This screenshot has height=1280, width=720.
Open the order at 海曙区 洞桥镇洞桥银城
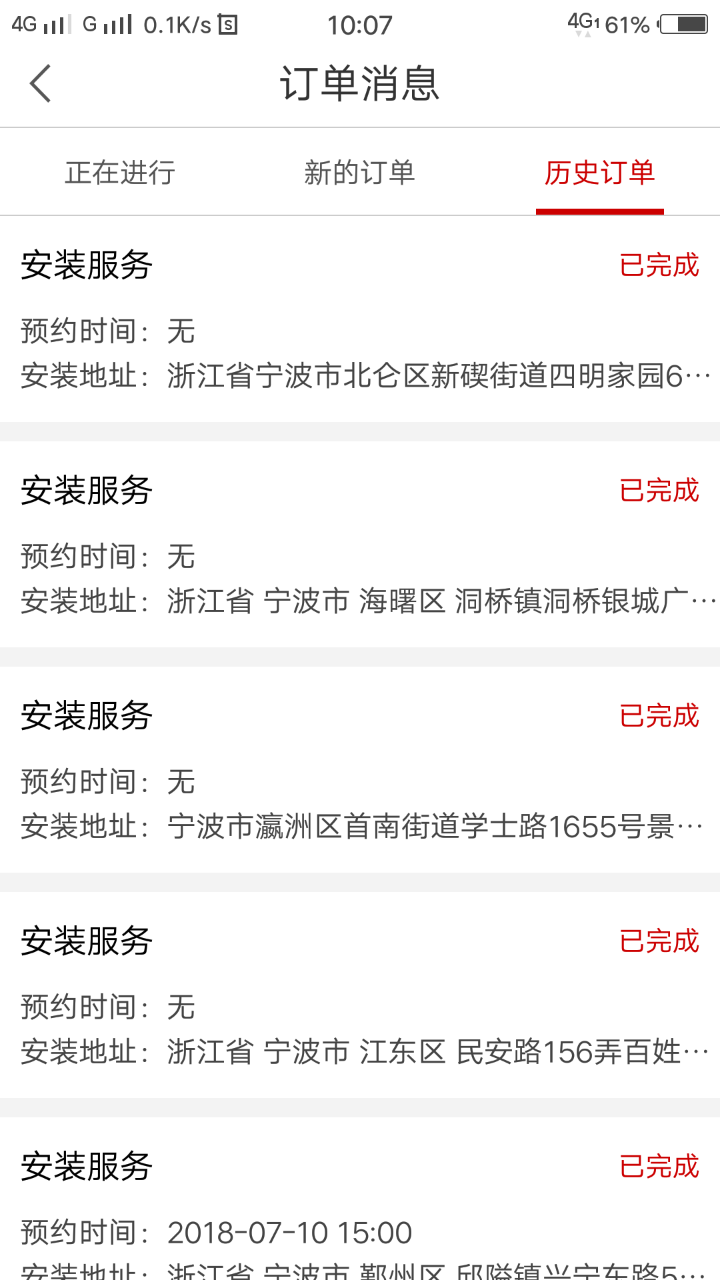[x=360, y=544]
